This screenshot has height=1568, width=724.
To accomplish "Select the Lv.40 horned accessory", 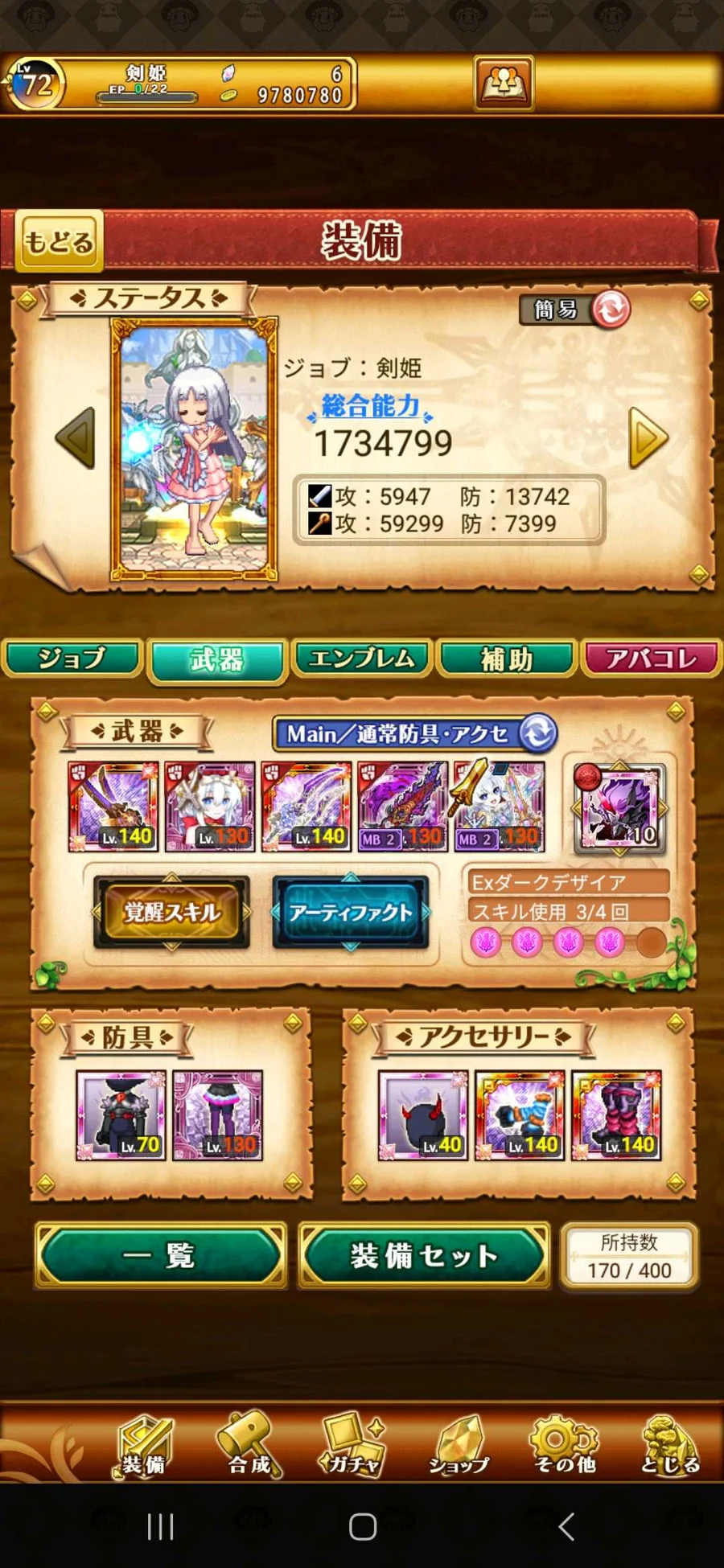I will [422, 1114].
